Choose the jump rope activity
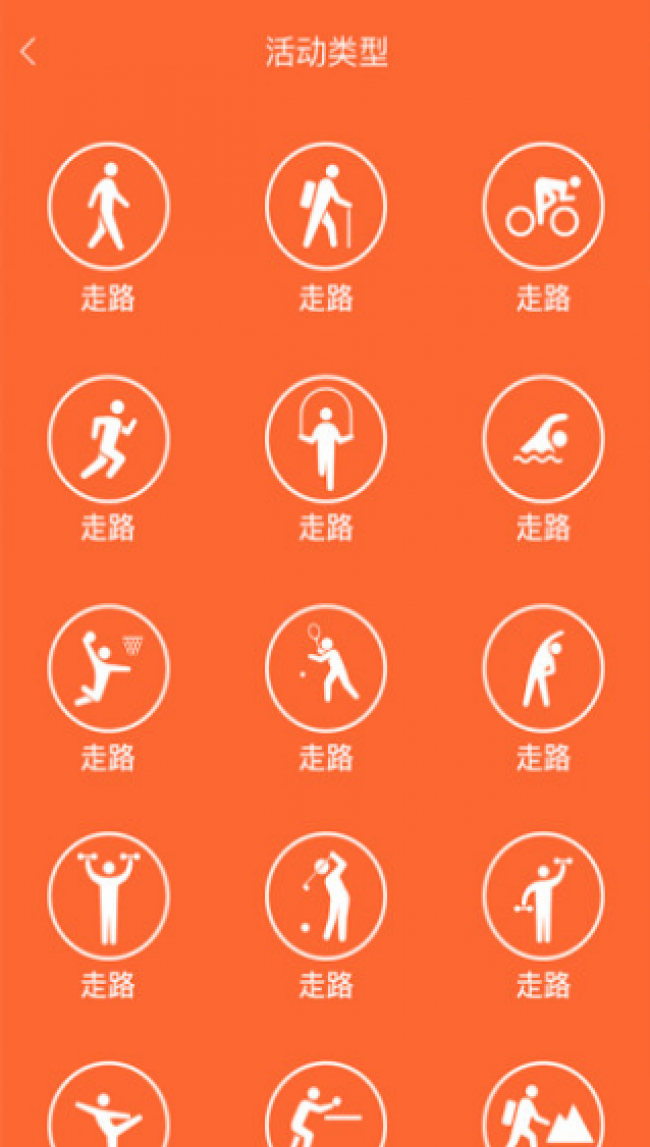650x1147 pixels. click(x=325, y=438)
